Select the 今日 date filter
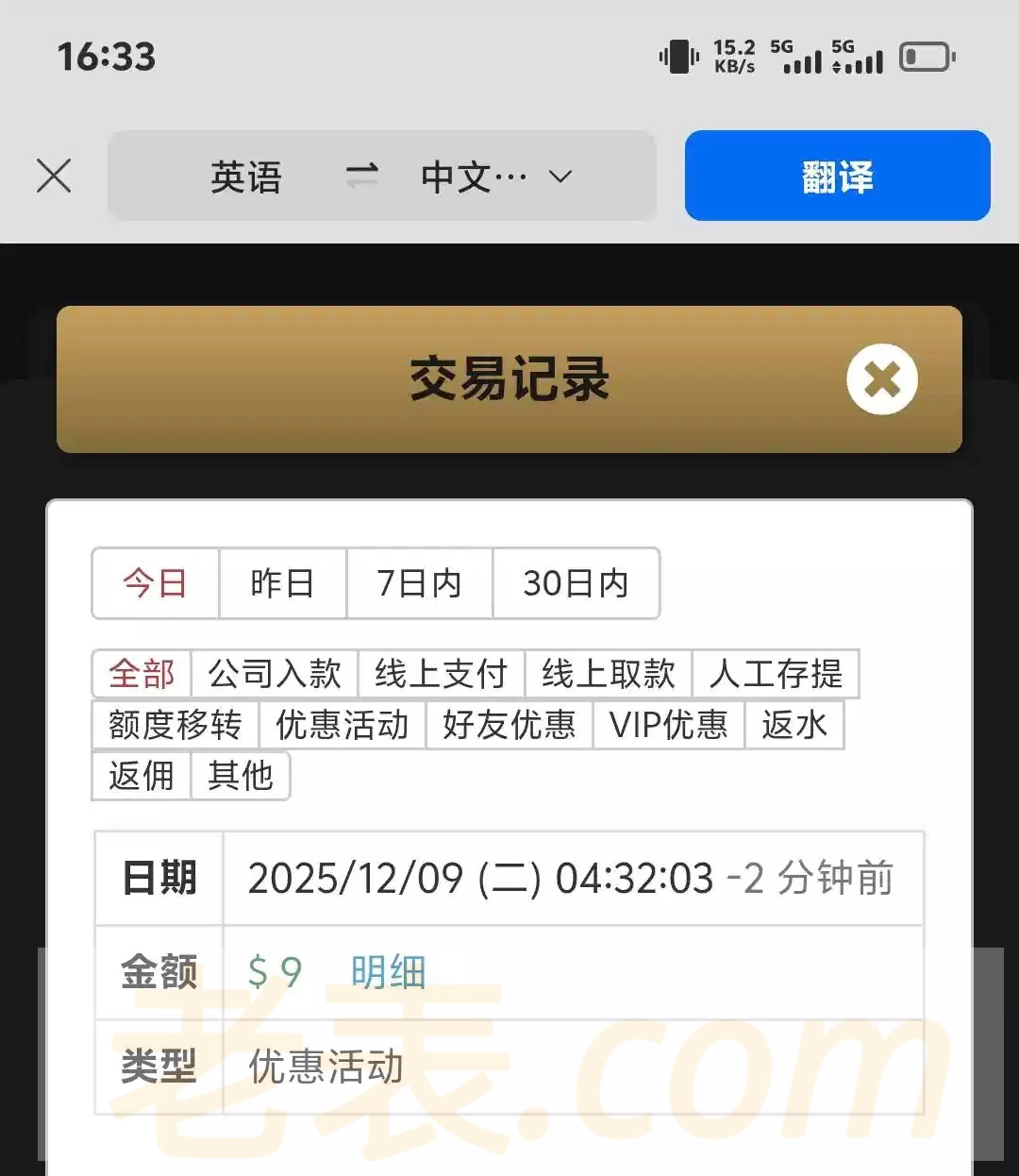Viewport: 1019px width, 1176px height. pos(155,583)
